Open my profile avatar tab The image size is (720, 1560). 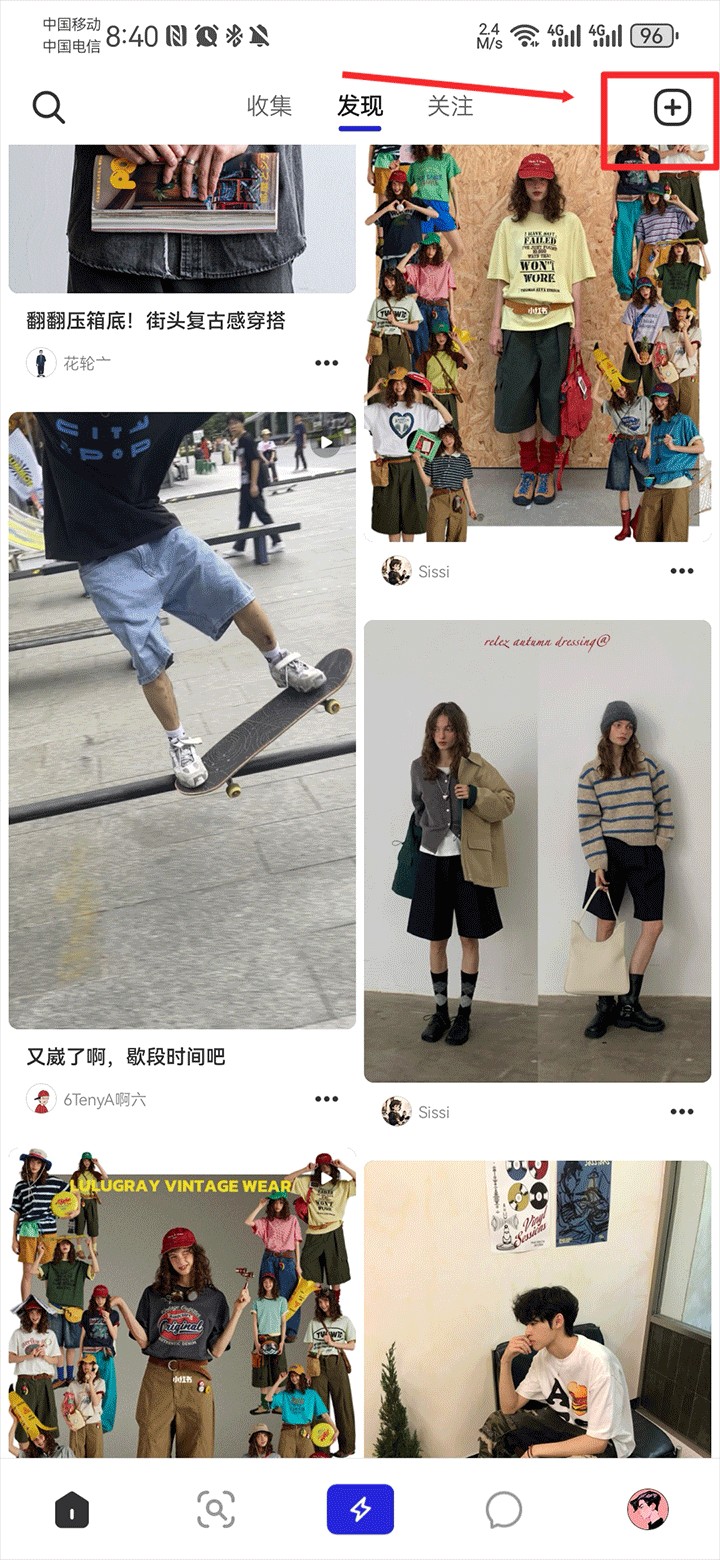coord(647,1509)
